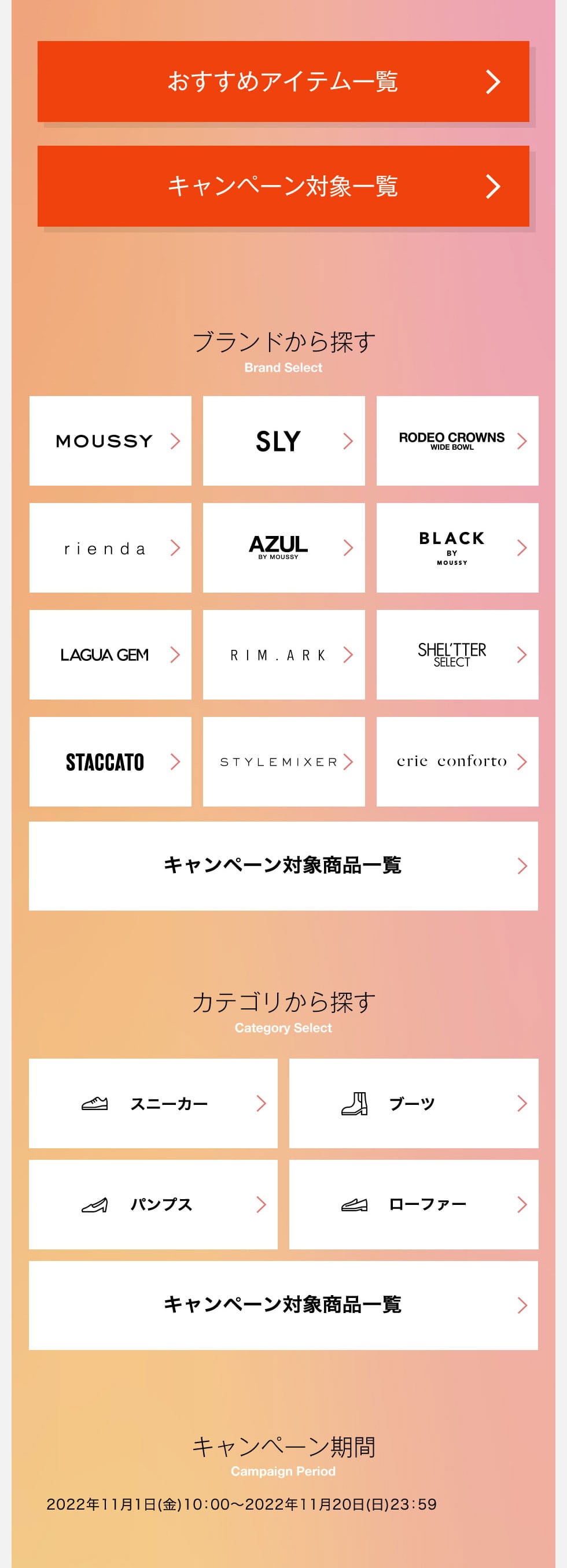The width and height of the screenshot is (567, 1568).
Task: Open キャンペーン対象商品一覧 under category section
Action: click(283, 1305)
